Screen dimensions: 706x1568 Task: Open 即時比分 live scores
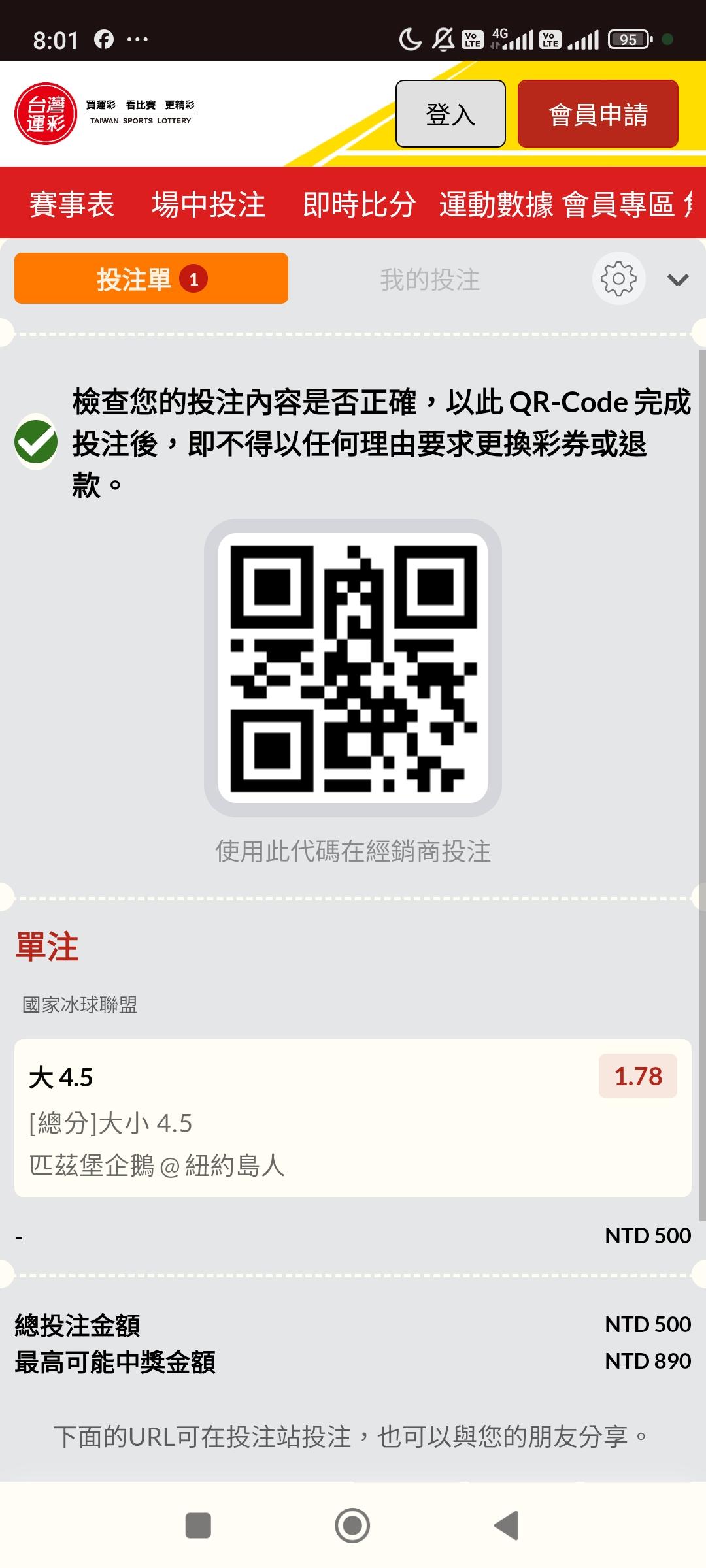point(359,204)
